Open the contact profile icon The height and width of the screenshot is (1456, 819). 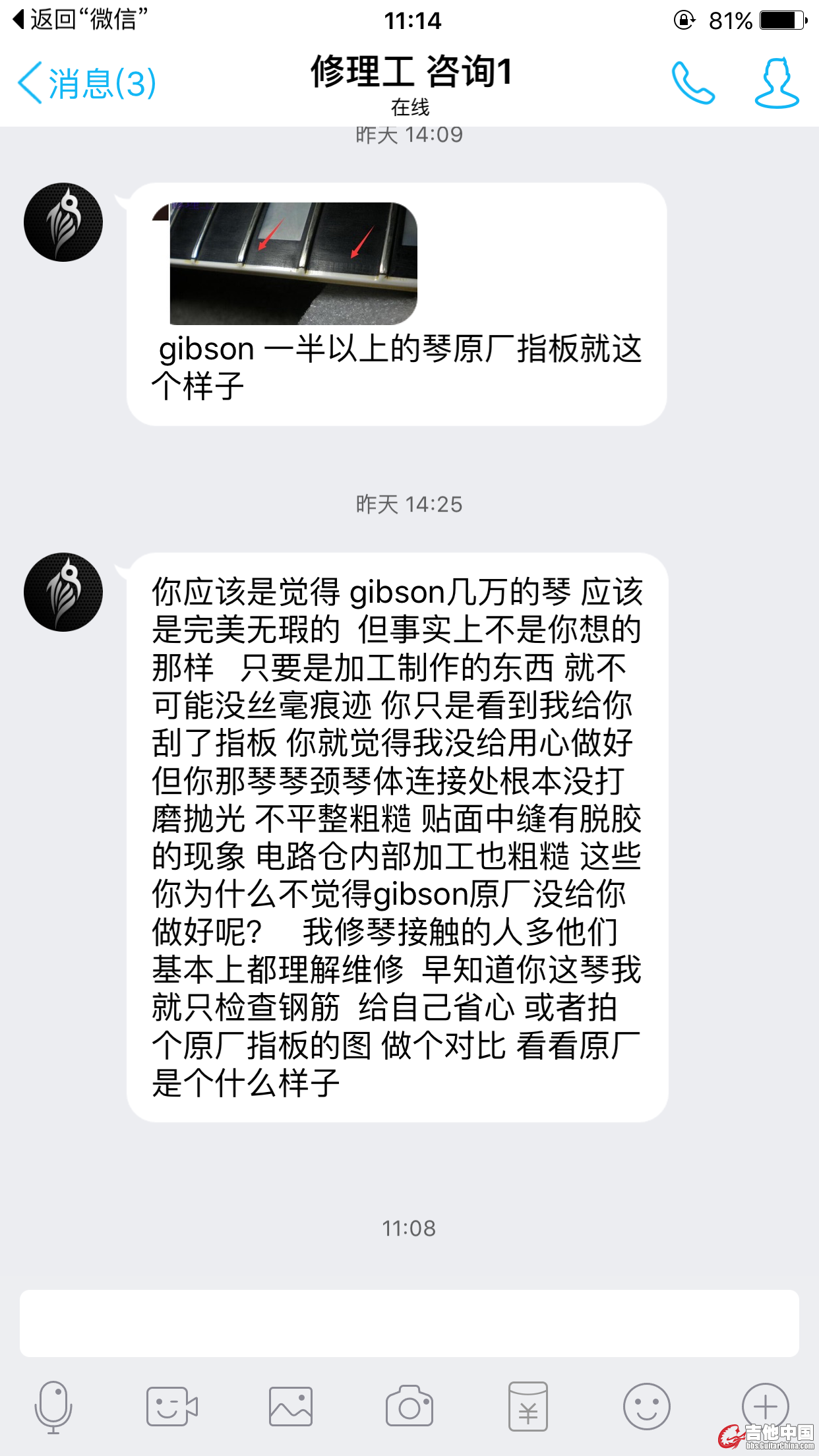coord(777,83)
